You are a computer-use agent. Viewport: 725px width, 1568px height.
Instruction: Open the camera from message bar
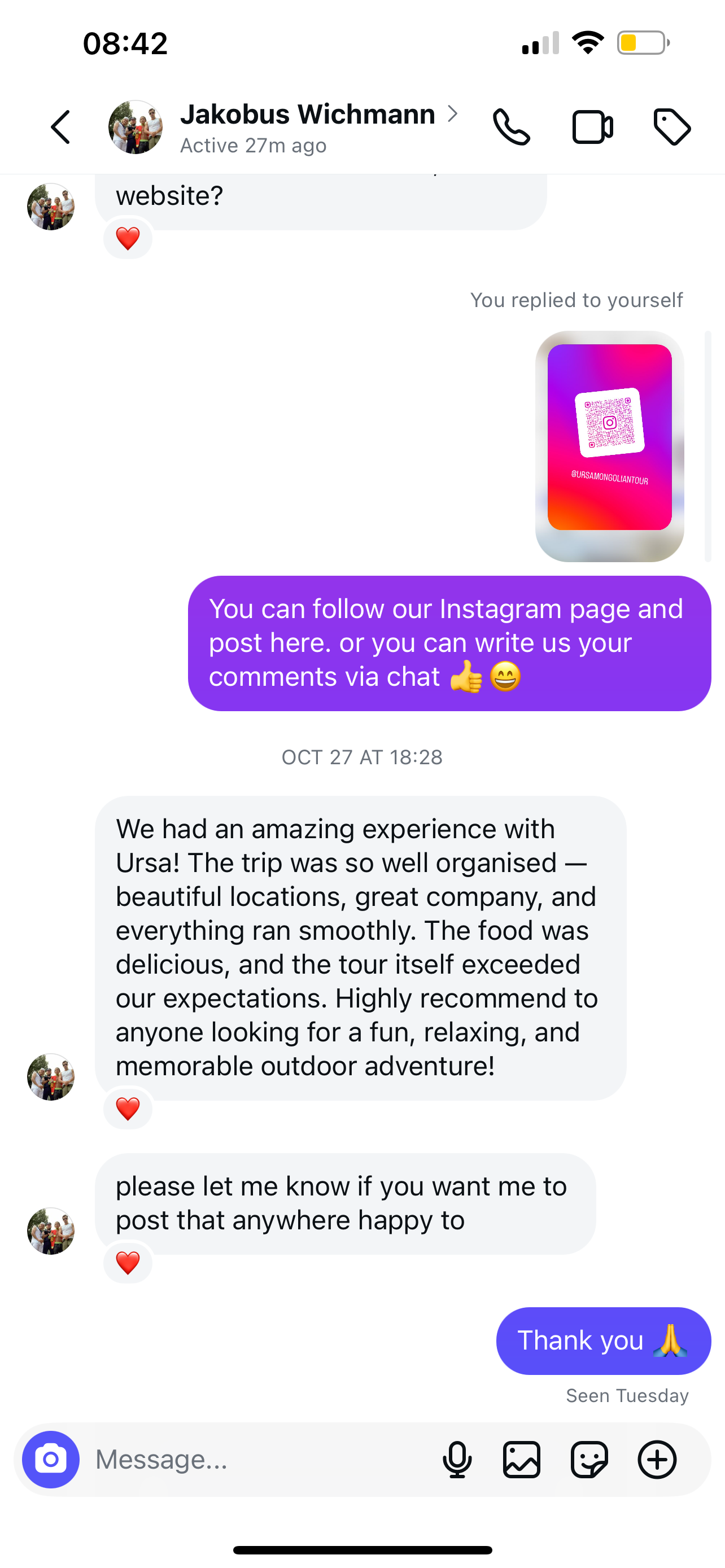pos(50,1459)
